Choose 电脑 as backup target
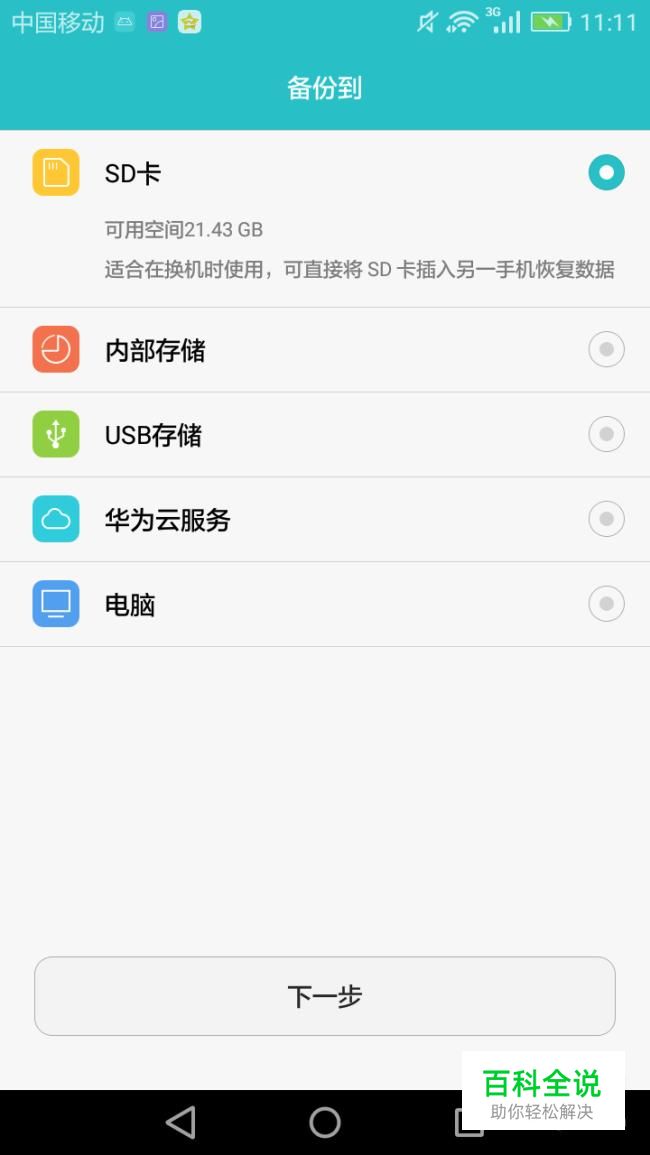 (x=325, y=604)
